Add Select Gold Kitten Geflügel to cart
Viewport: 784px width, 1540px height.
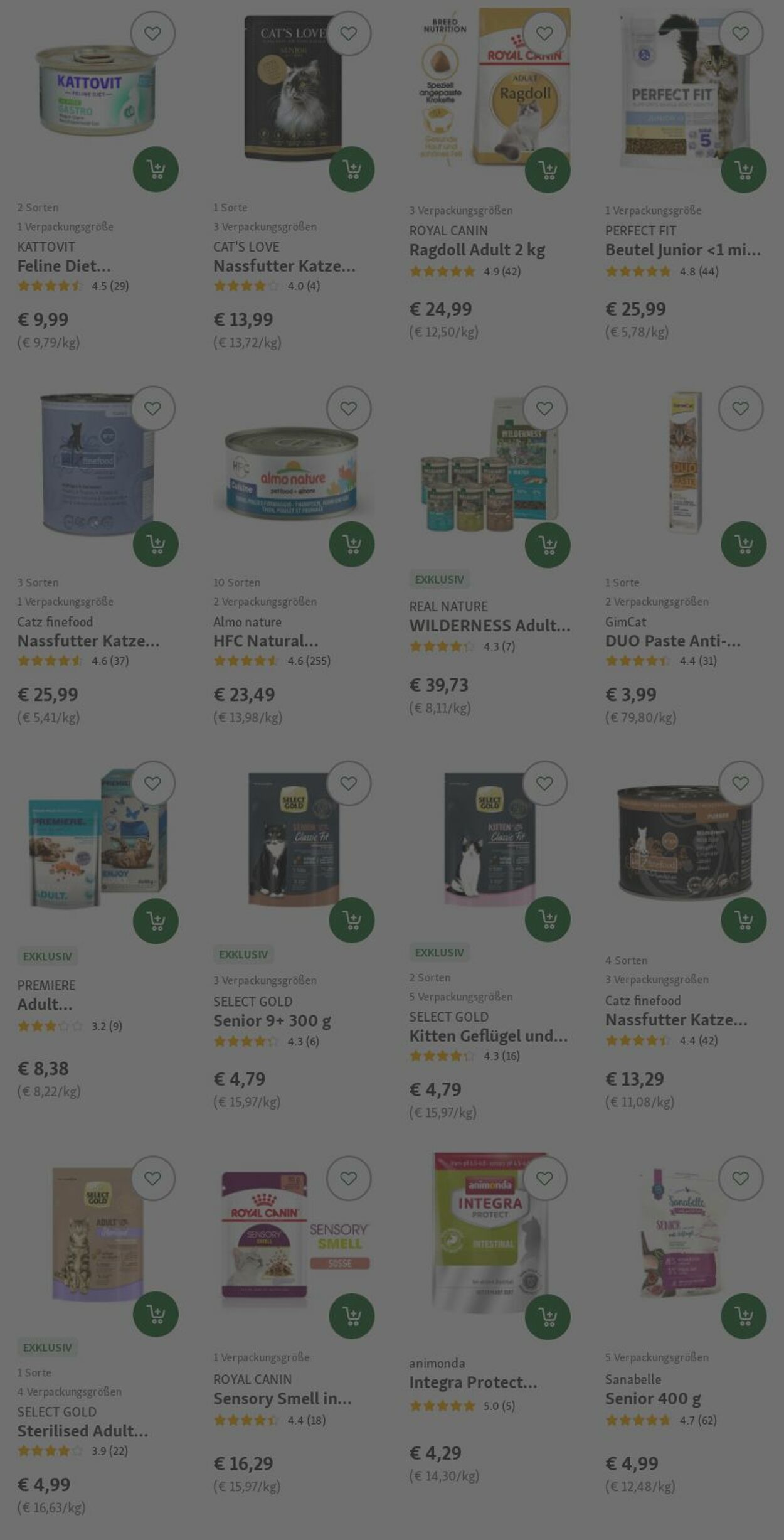tap(548, 919)
